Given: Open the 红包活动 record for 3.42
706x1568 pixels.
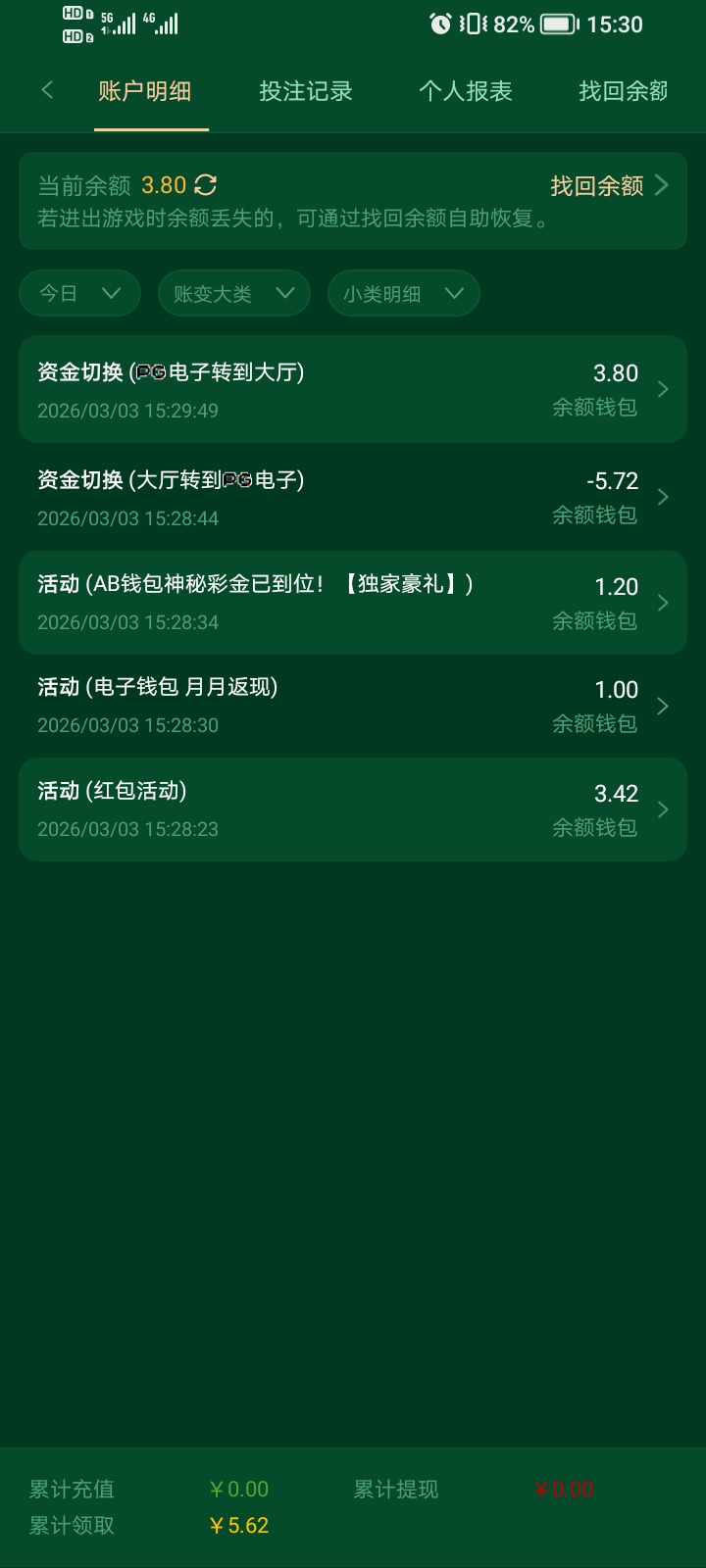Looking at the screenshot, I should [x=352, y=809].
